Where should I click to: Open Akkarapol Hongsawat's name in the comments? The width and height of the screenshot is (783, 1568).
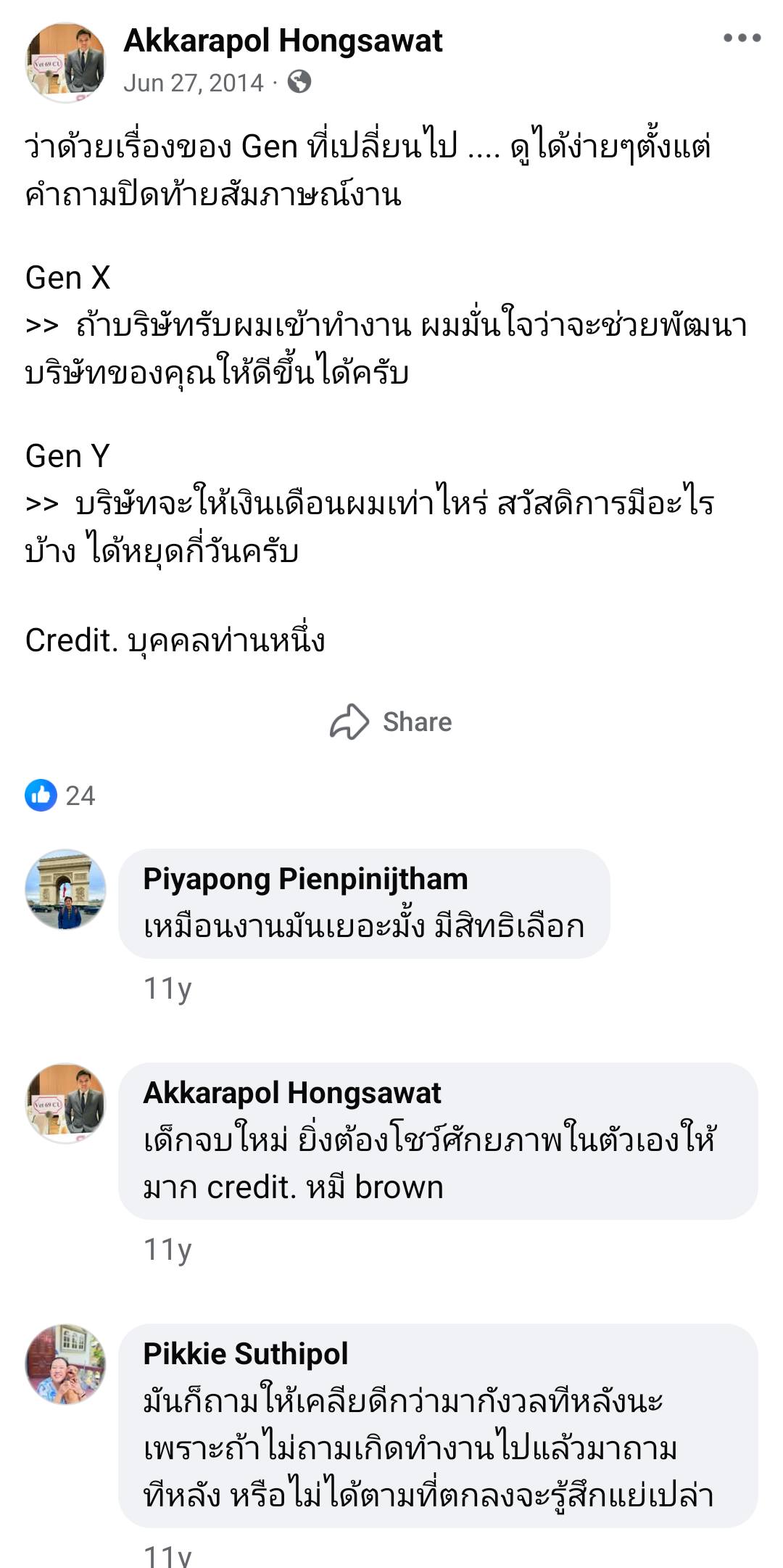[291, 1093]
